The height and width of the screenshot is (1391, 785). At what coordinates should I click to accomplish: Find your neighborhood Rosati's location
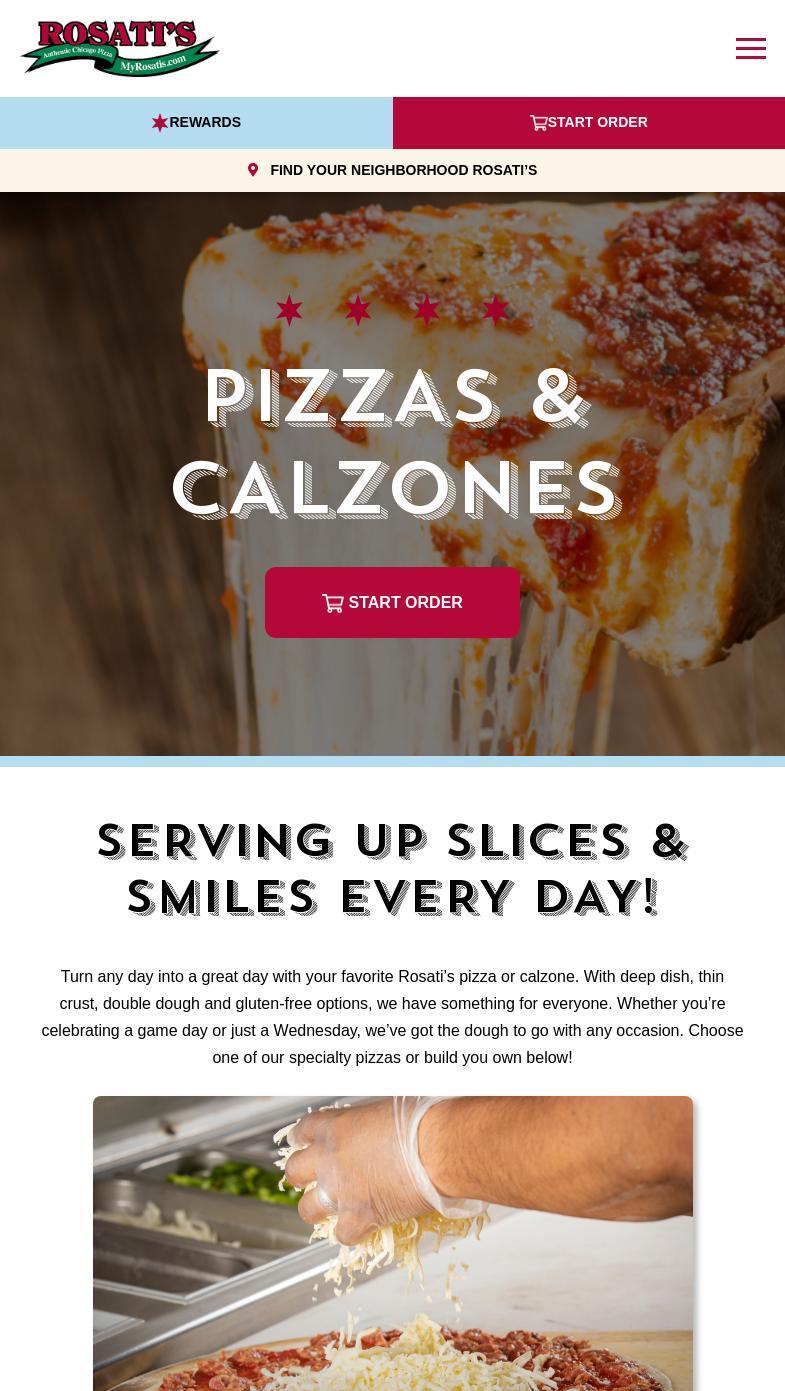click(392, 170)
